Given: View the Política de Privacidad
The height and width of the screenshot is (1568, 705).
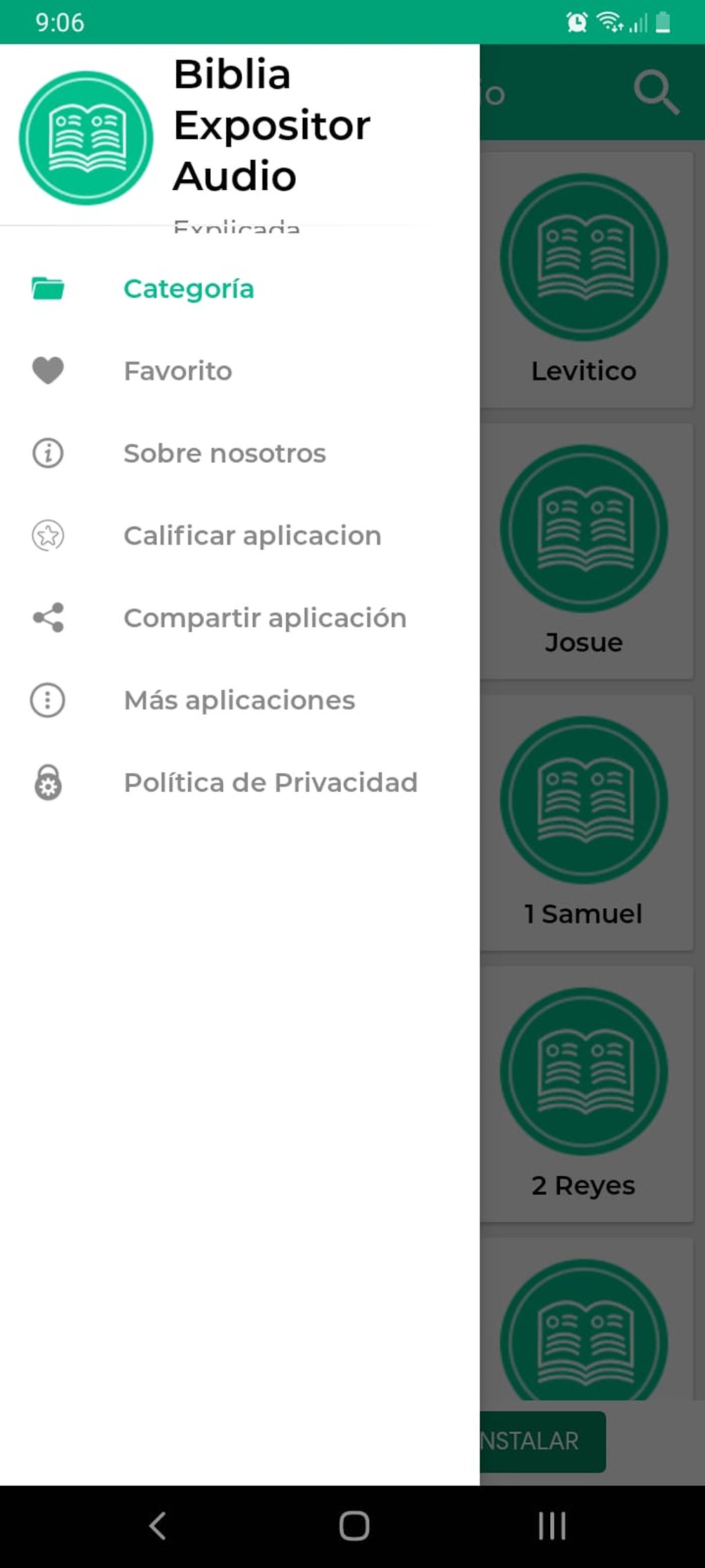Looking at the screenshot, I should (270, 783).
